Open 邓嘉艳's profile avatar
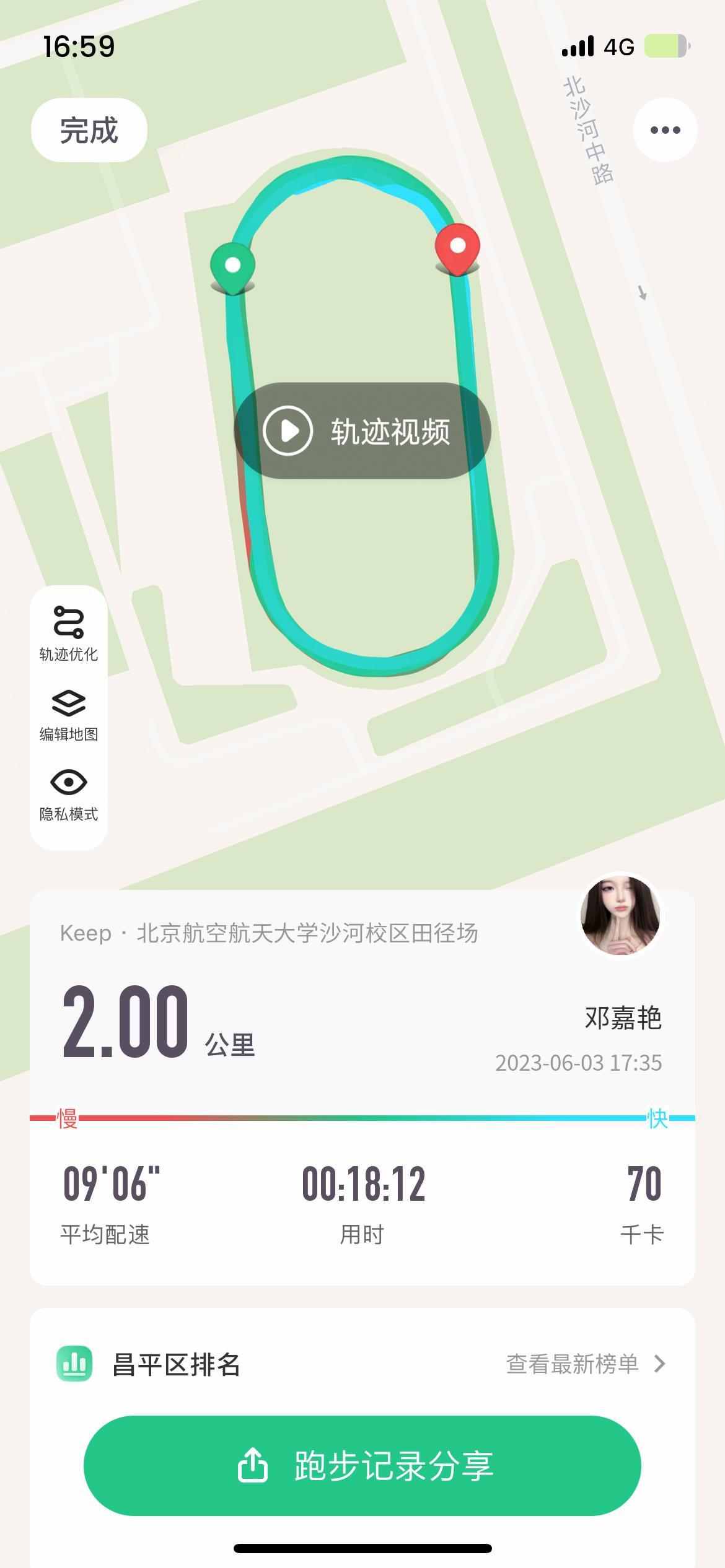 click(620, 915)
